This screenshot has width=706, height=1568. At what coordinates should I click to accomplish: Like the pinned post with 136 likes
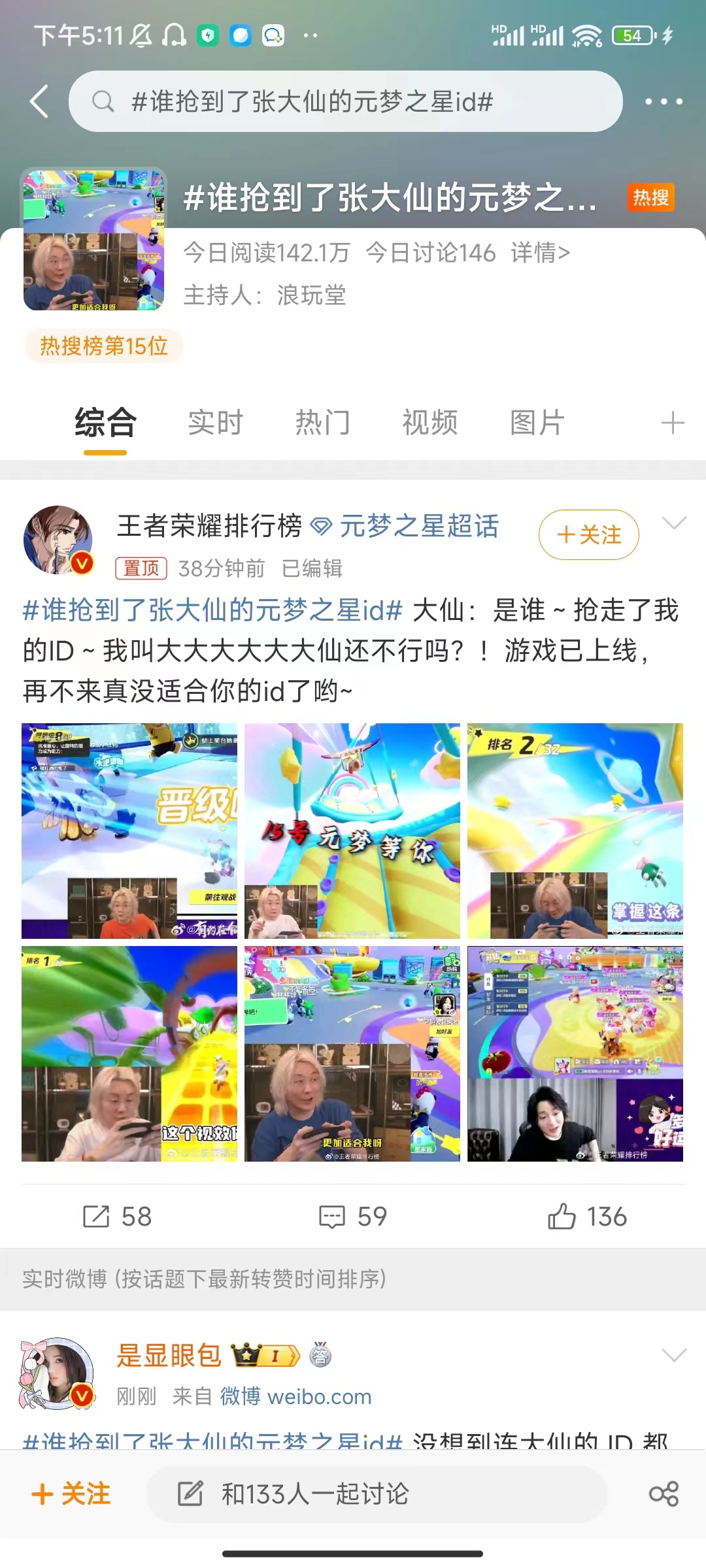click(x=587, y=1217)
